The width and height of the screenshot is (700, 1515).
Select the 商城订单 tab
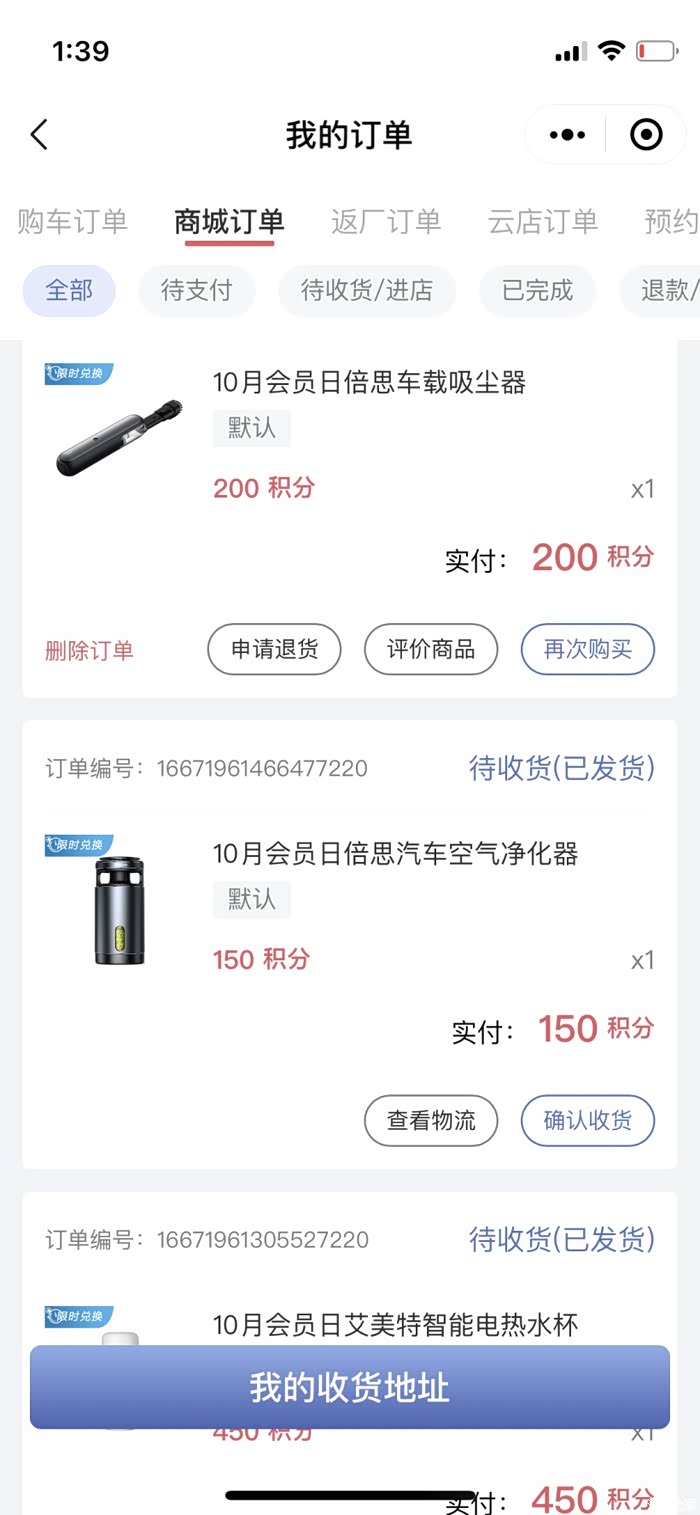[229, 222]
